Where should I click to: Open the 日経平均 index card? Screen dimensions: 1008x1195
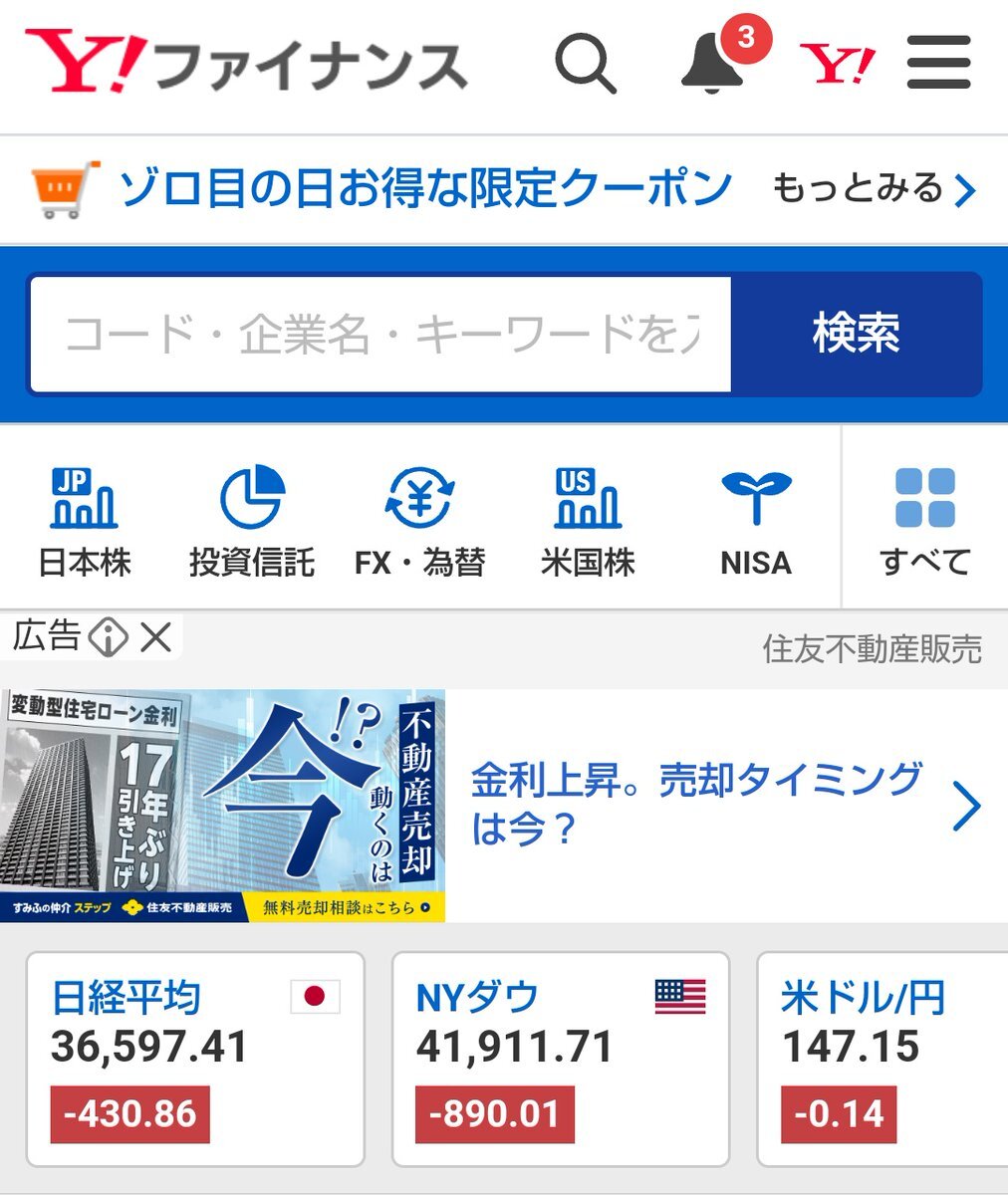[195, 1058]
